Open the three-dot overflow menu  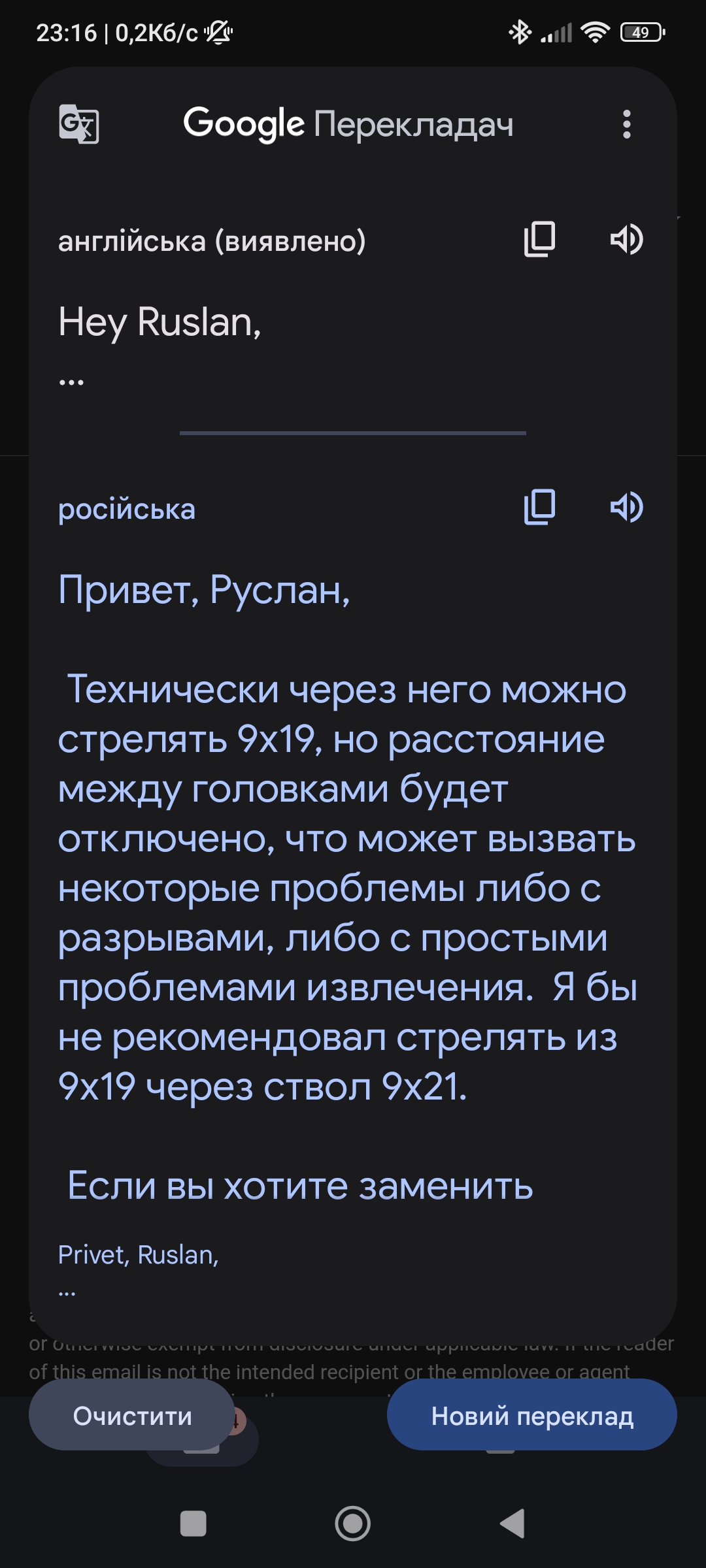coord(626,124)
